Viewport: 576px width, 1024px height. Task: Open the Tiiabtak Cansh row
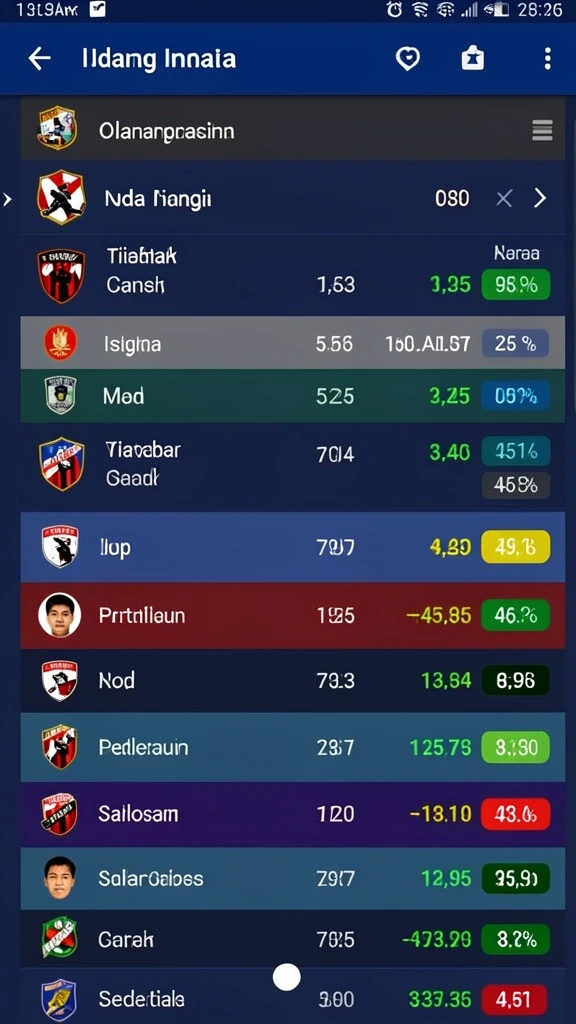293,274
